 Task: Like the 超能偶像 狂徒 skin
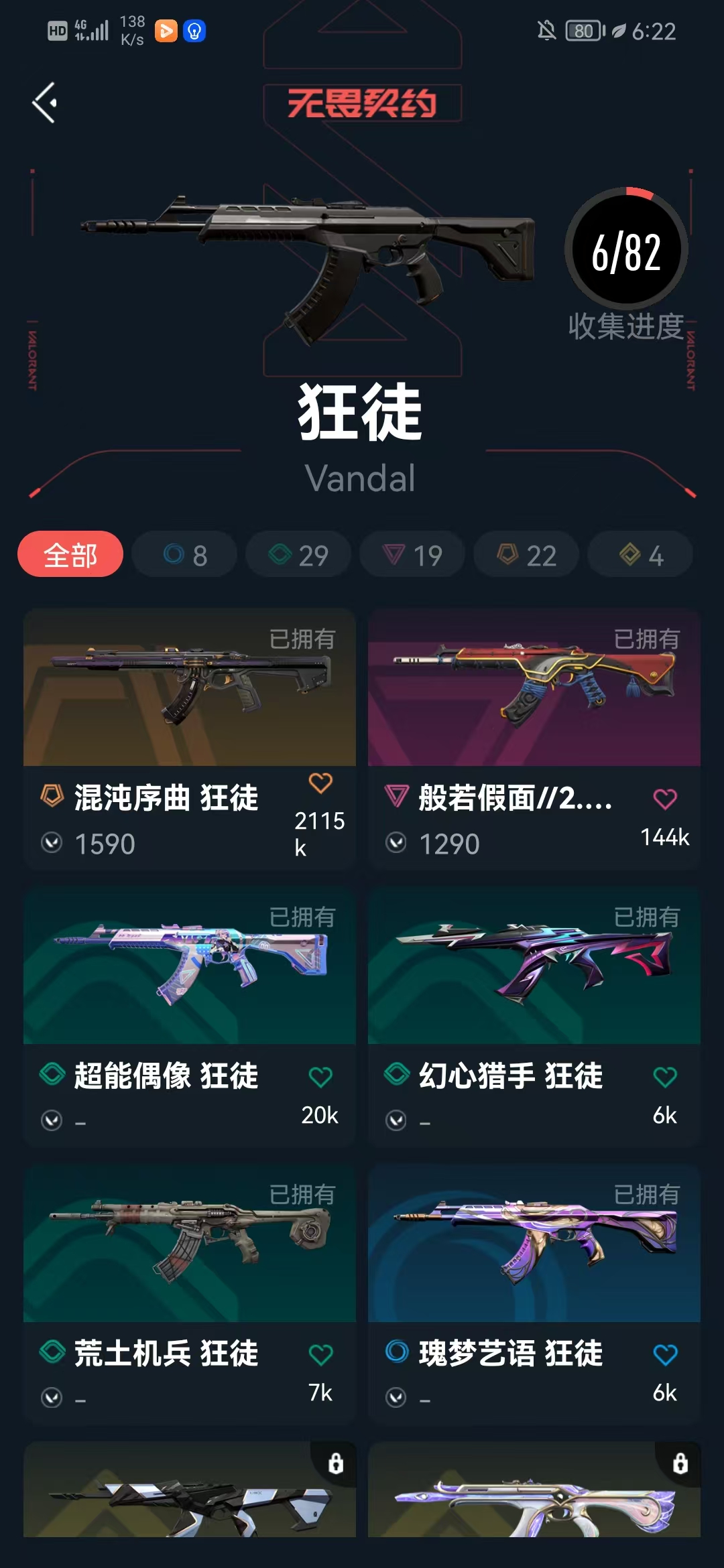320,1077
